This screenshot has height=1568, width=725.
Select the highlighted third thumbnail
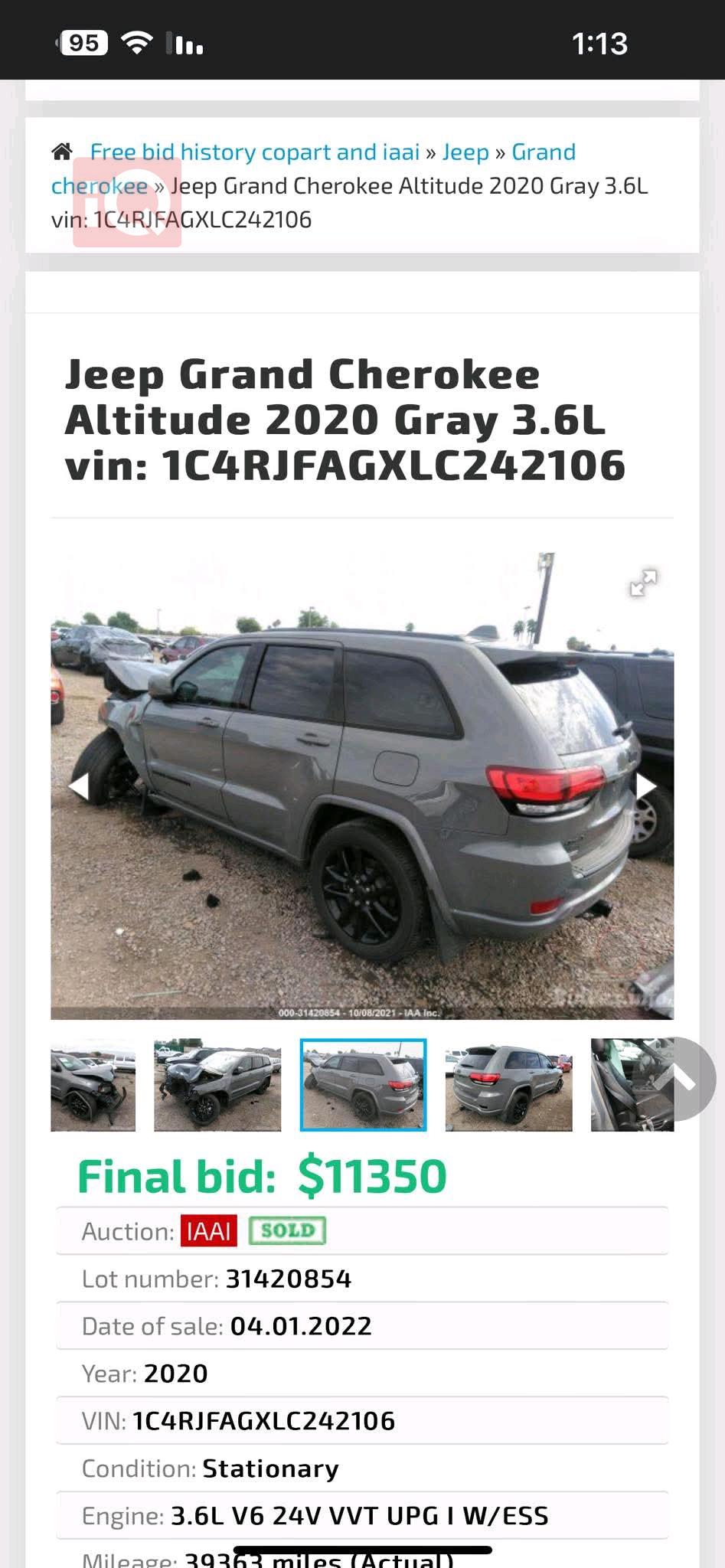pos(363,1084)
